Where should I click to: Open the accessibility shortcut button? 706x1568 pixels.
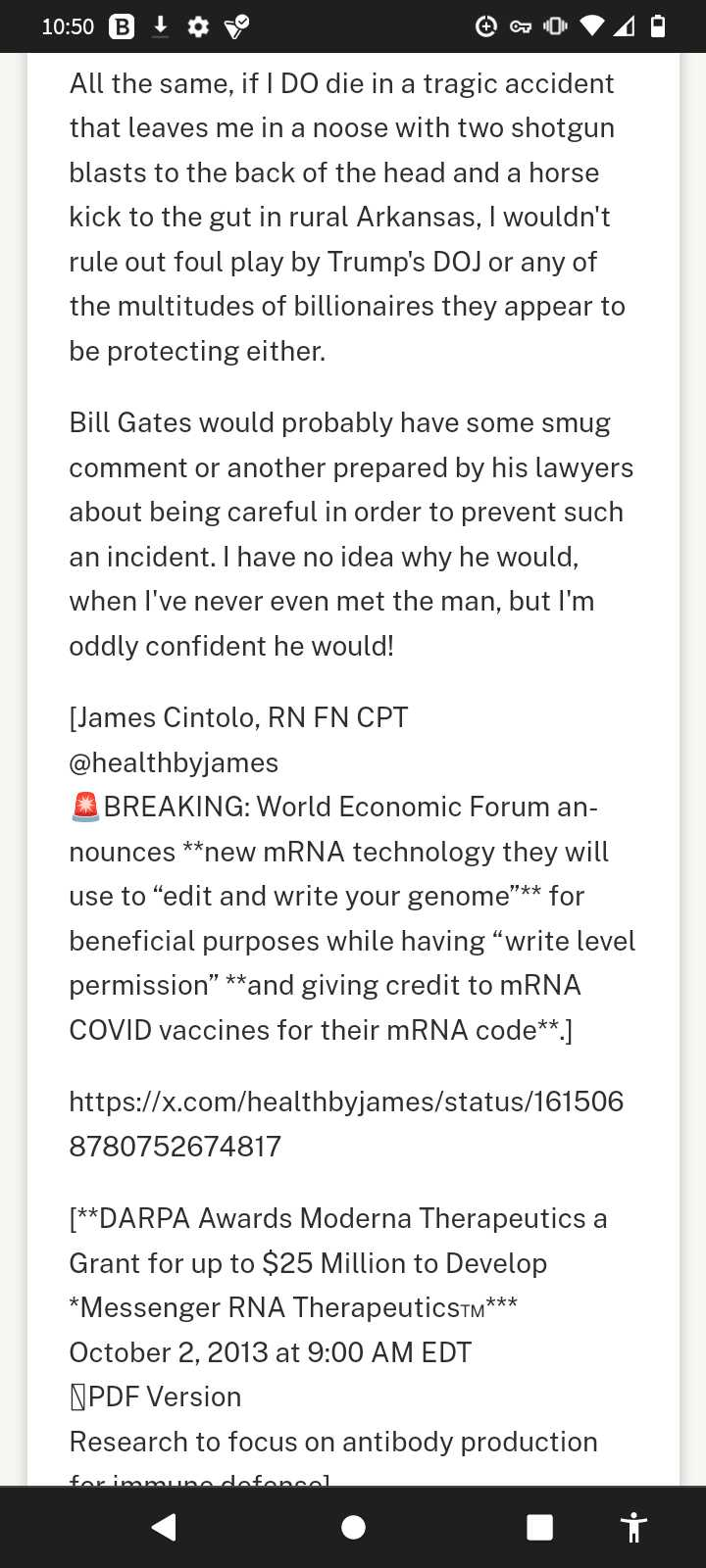633,1527
